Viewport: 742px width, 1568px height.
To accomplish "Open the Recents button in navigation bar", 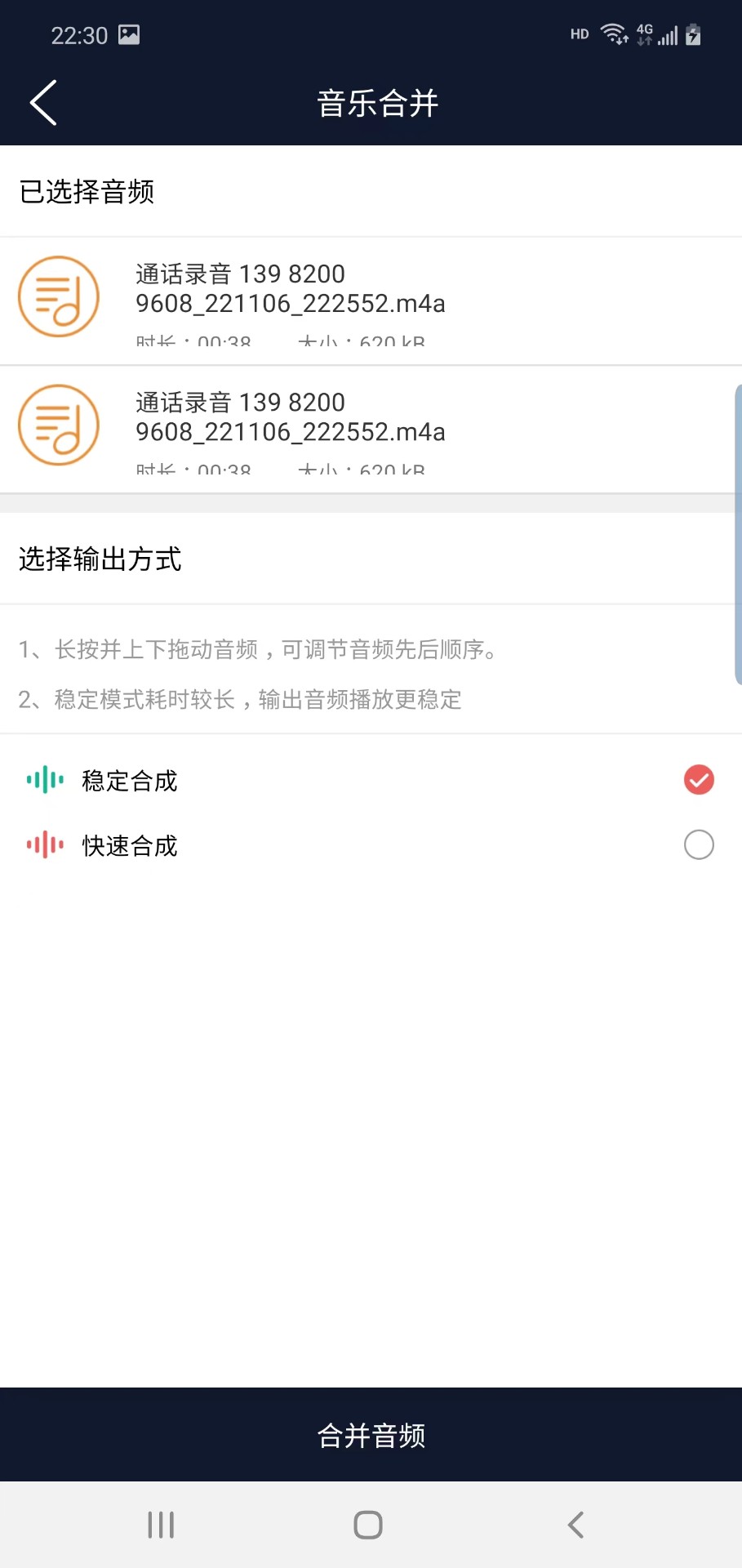I will coord(160,1524).
